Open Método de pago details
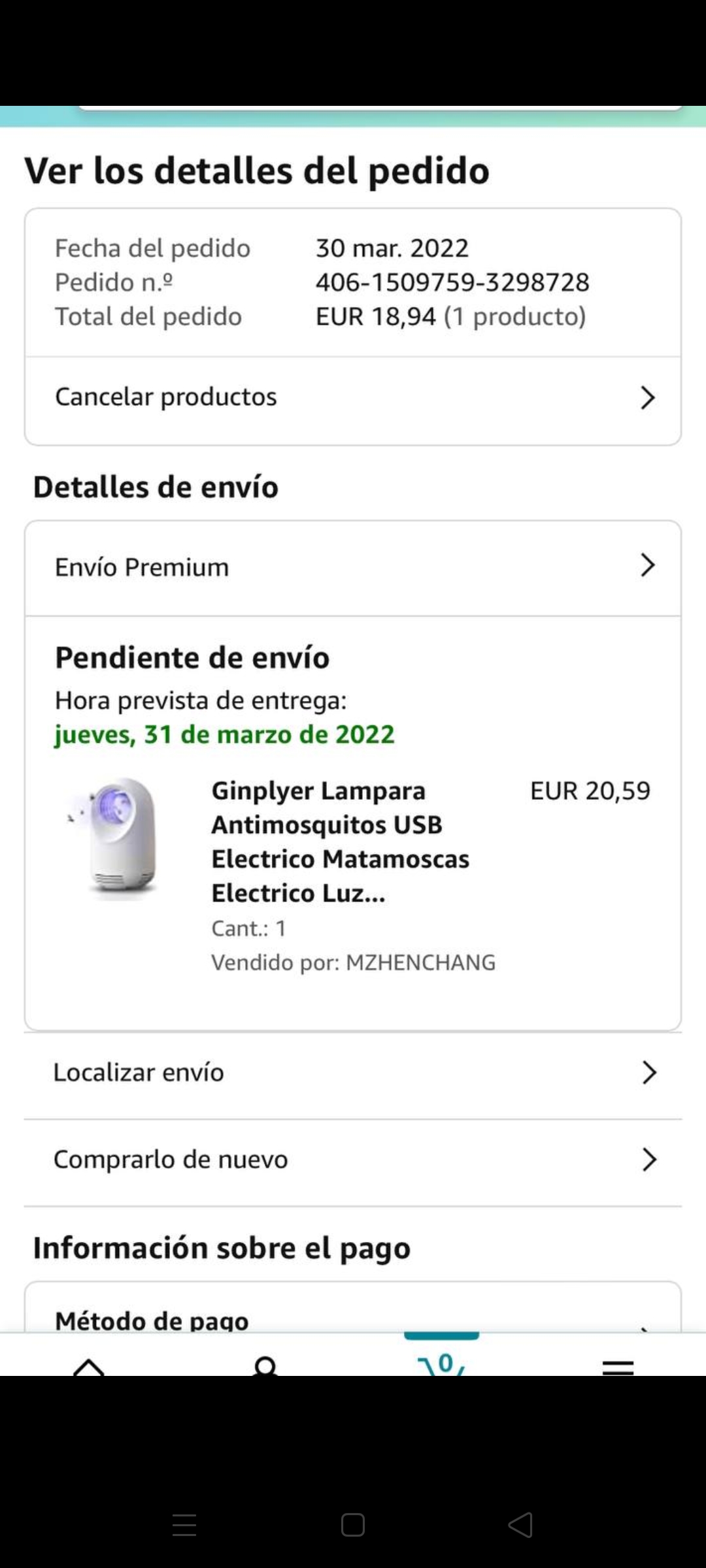The width and height of the screenshot is (706, 1568). pos(353,1320)
